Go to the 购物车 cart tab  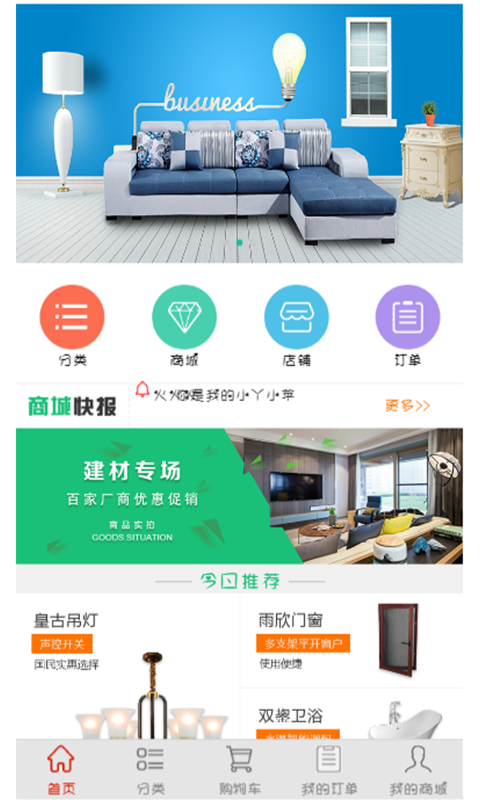(x=240, y=769)
